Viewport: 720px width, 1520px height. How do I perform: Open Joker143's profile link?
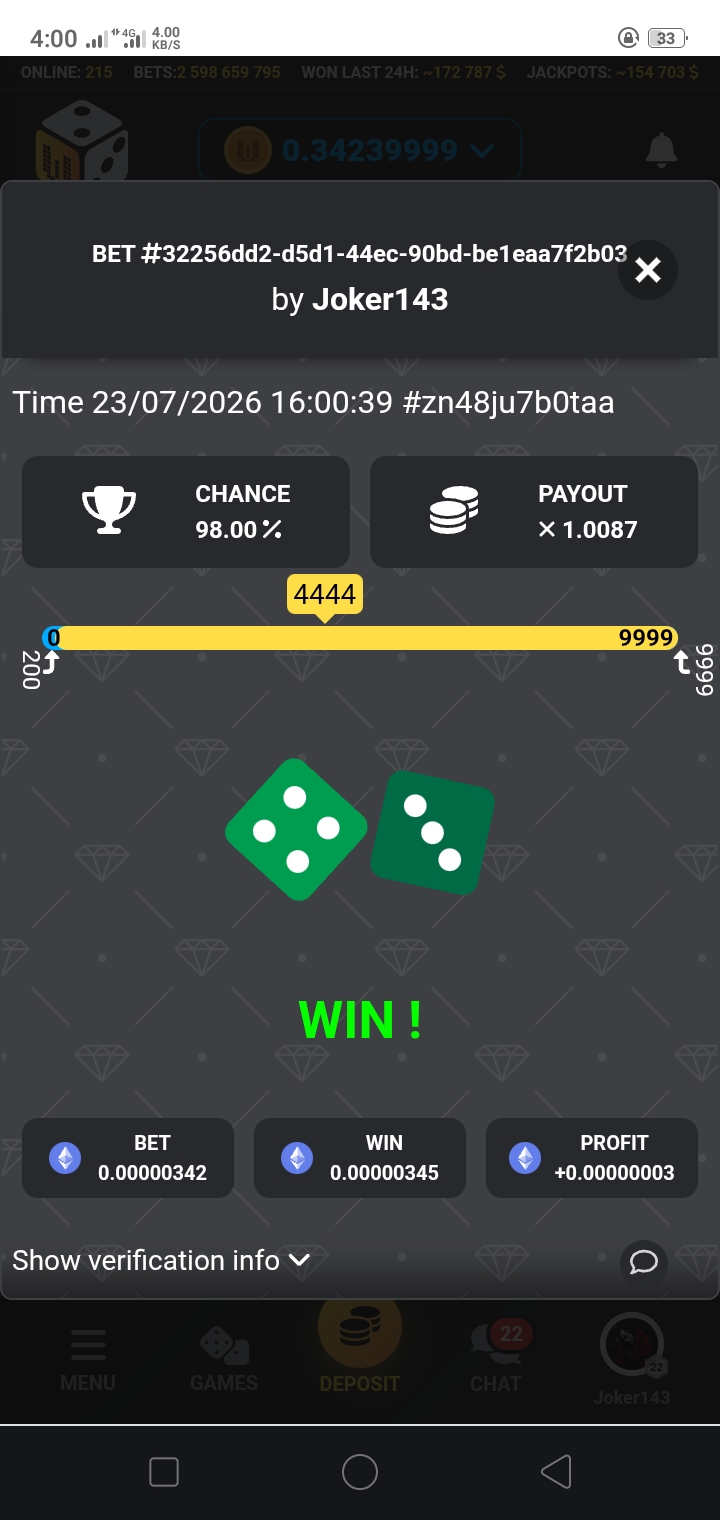(380, 298)
